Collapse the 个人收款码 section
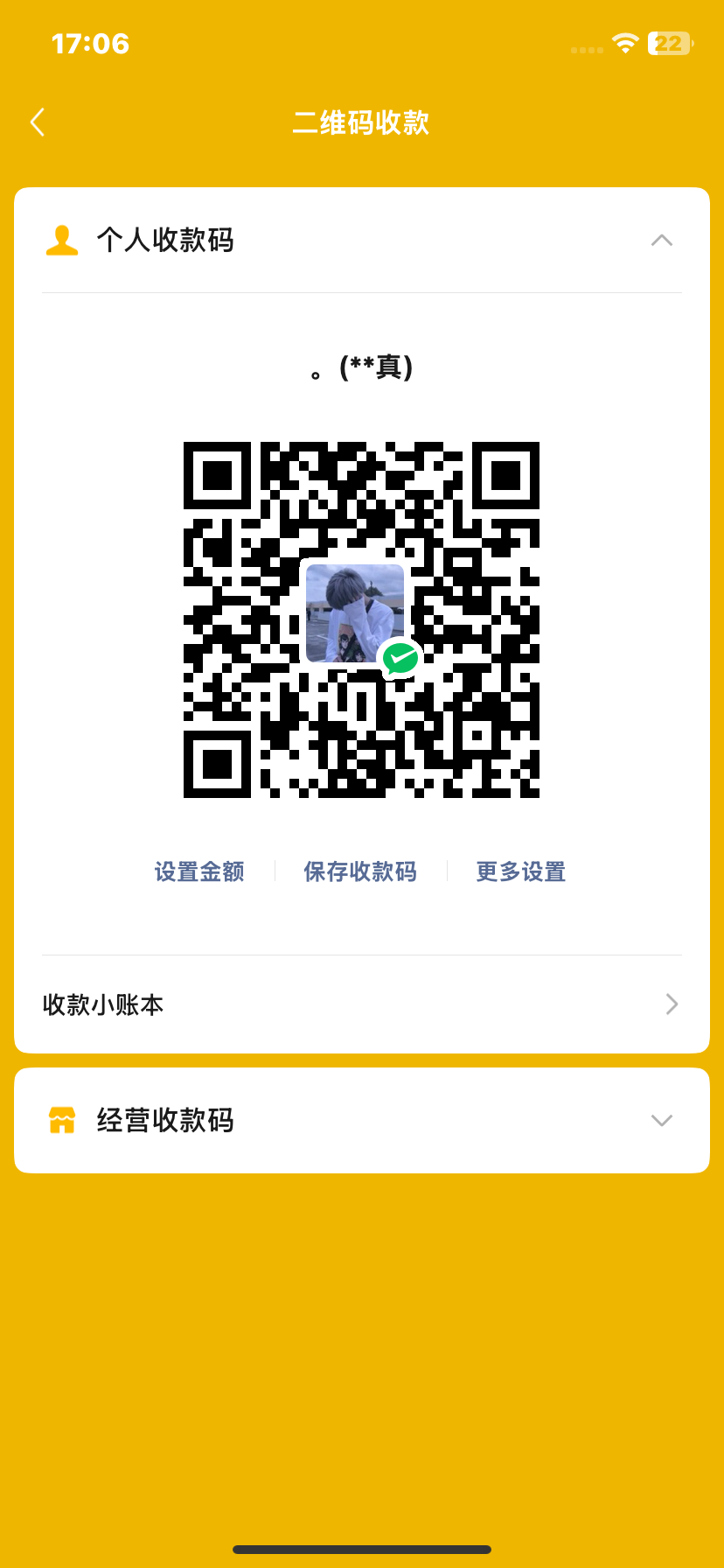Image resolution: width=724 pixels, height=1568 pixels. click(x=661, y=240)
